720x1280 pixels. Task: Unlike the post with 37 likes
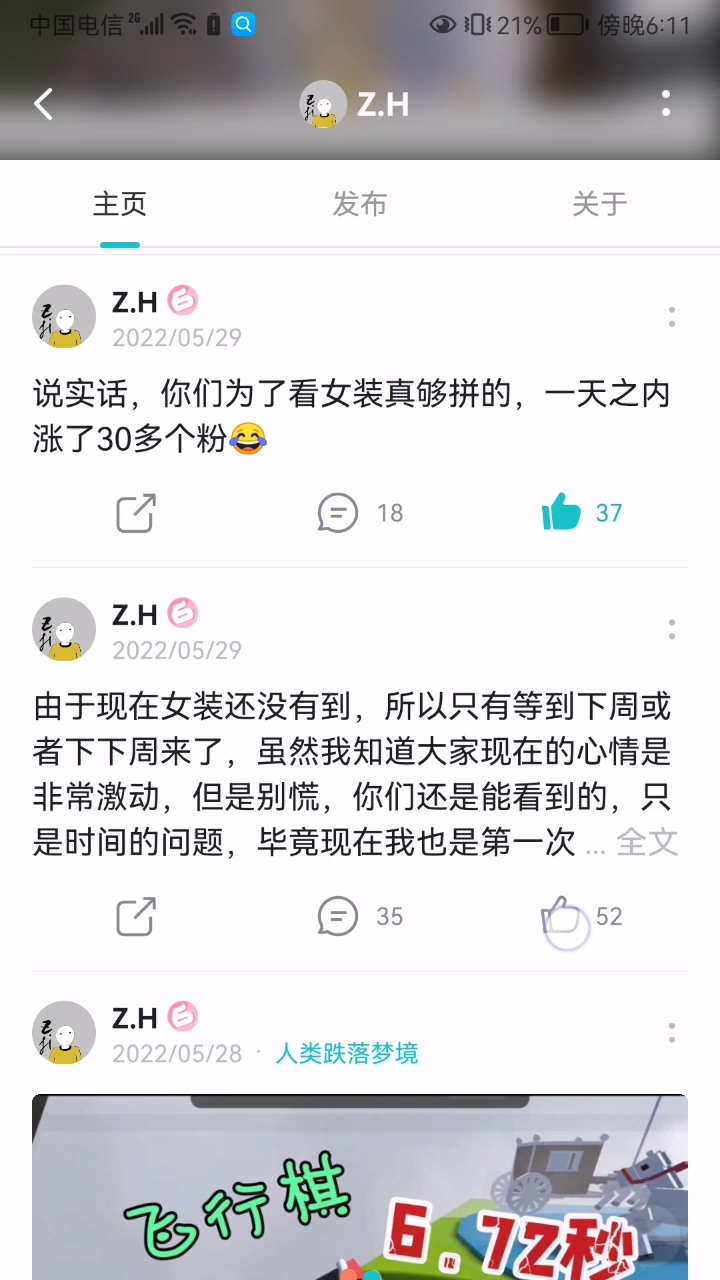[582, 513]
